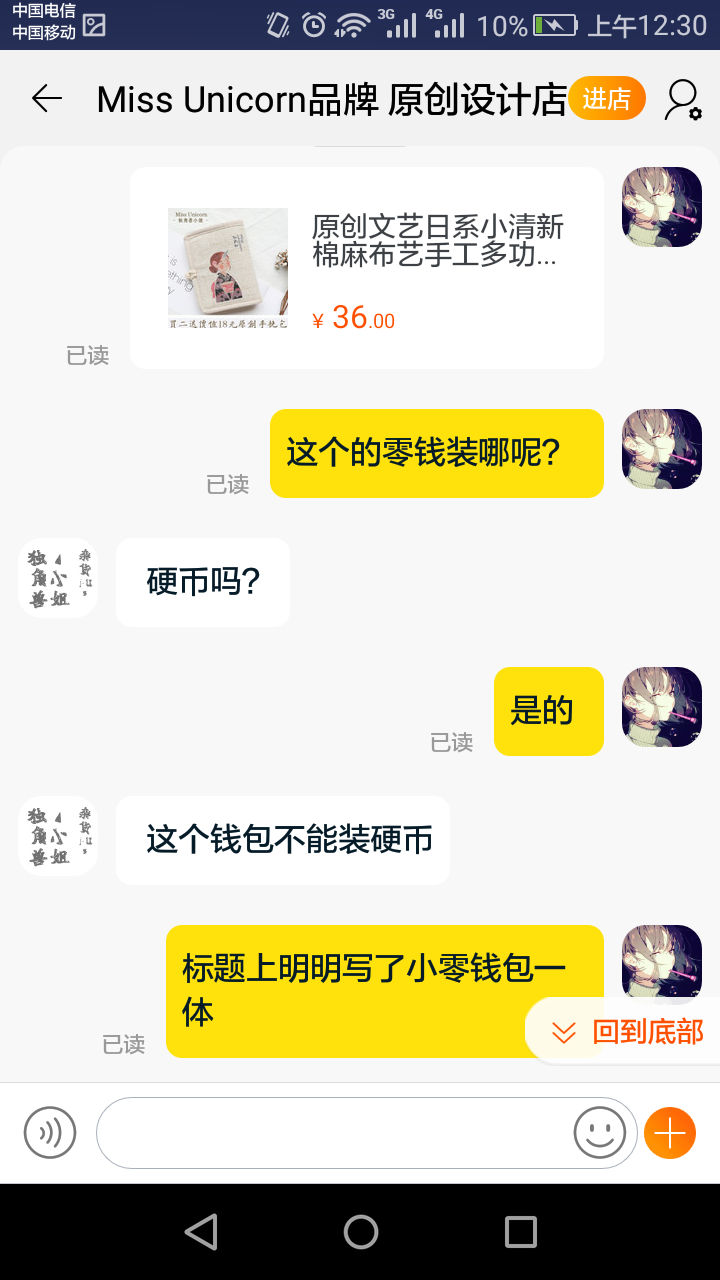
Task: Tap the system home button
Action: [360, 1232]
